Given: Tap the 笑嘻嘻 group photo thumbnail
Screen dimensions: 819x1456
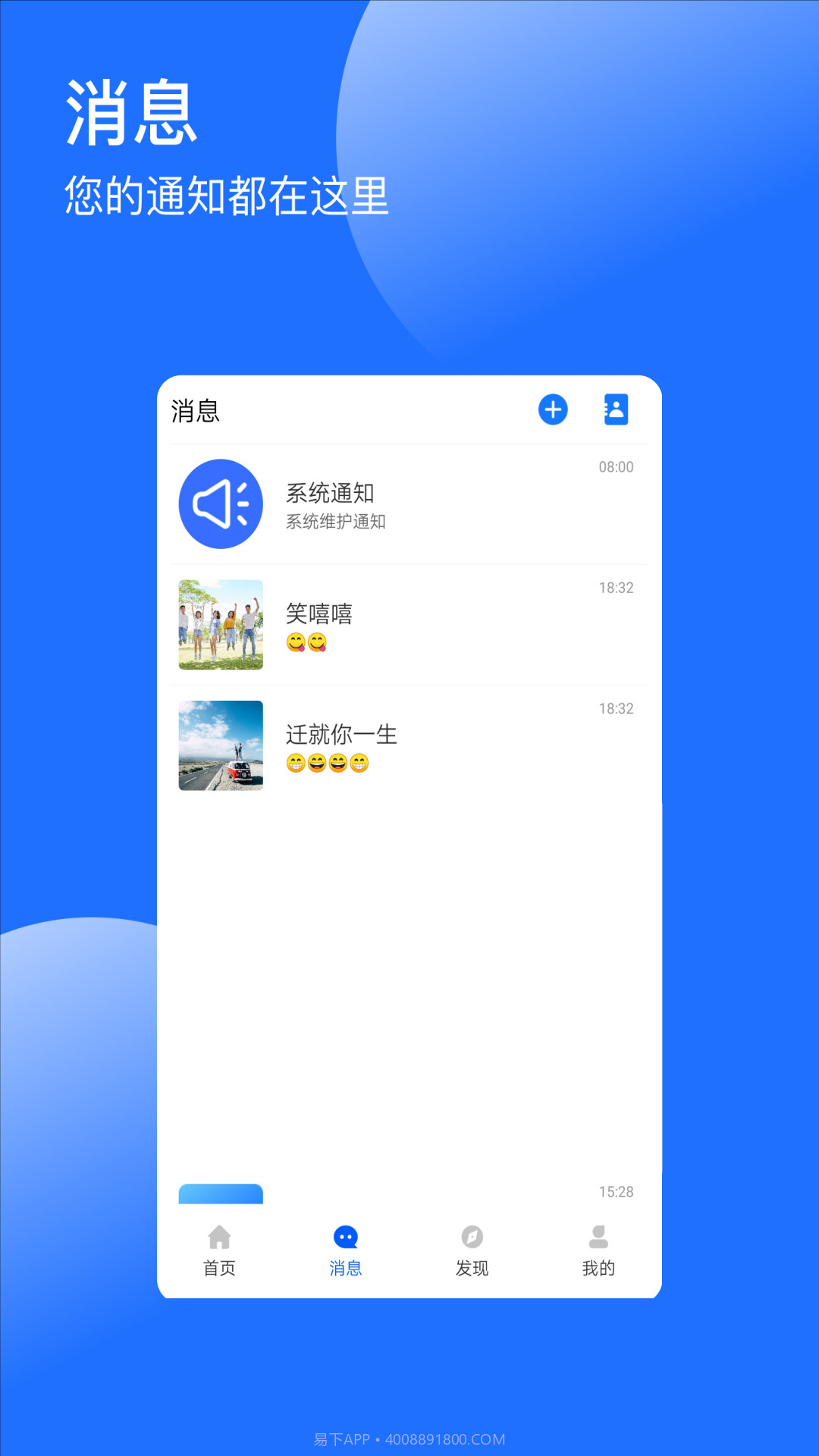Looking at the screenshot, I should (220, 623).
